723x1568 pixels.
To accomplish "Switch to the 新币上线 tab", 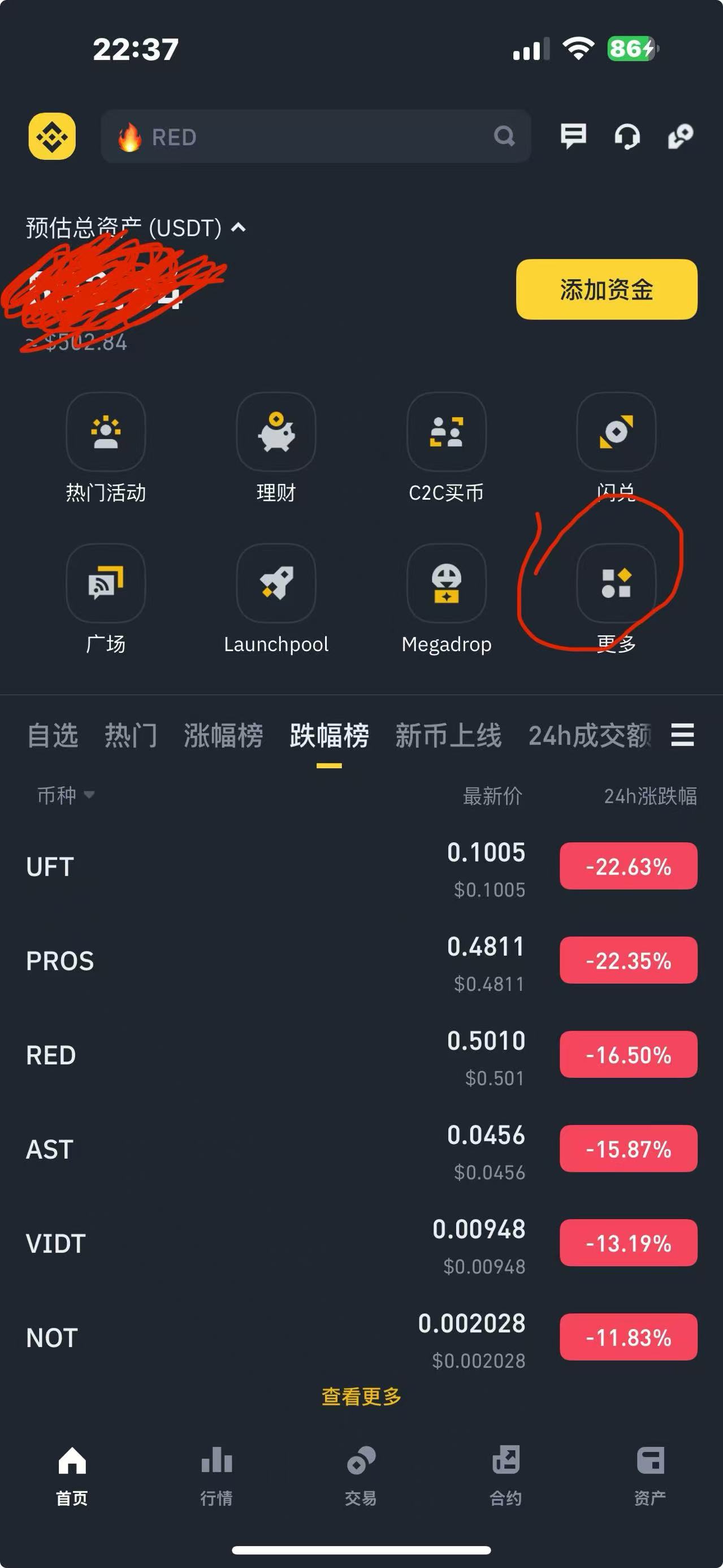I will click(x=448, y=735).
